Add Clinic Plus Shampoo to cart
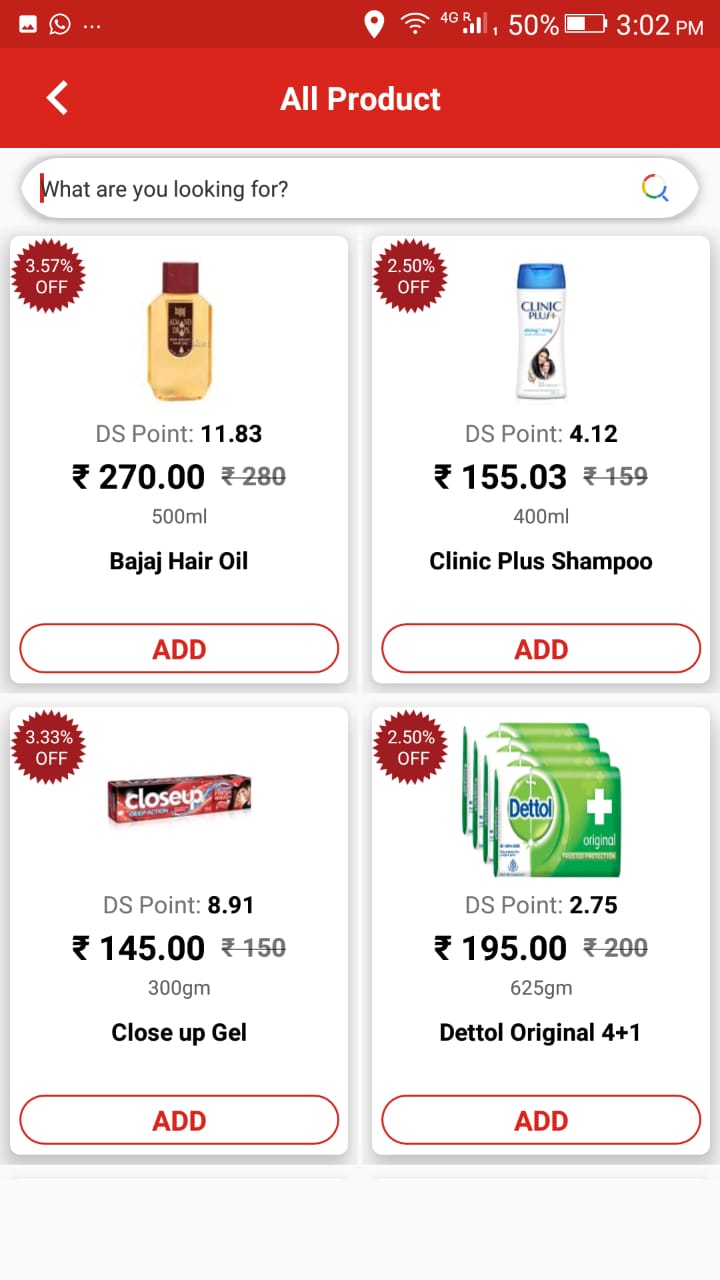Image resolution: width=720 pixels, height=1280 pixels. [541, 649]
